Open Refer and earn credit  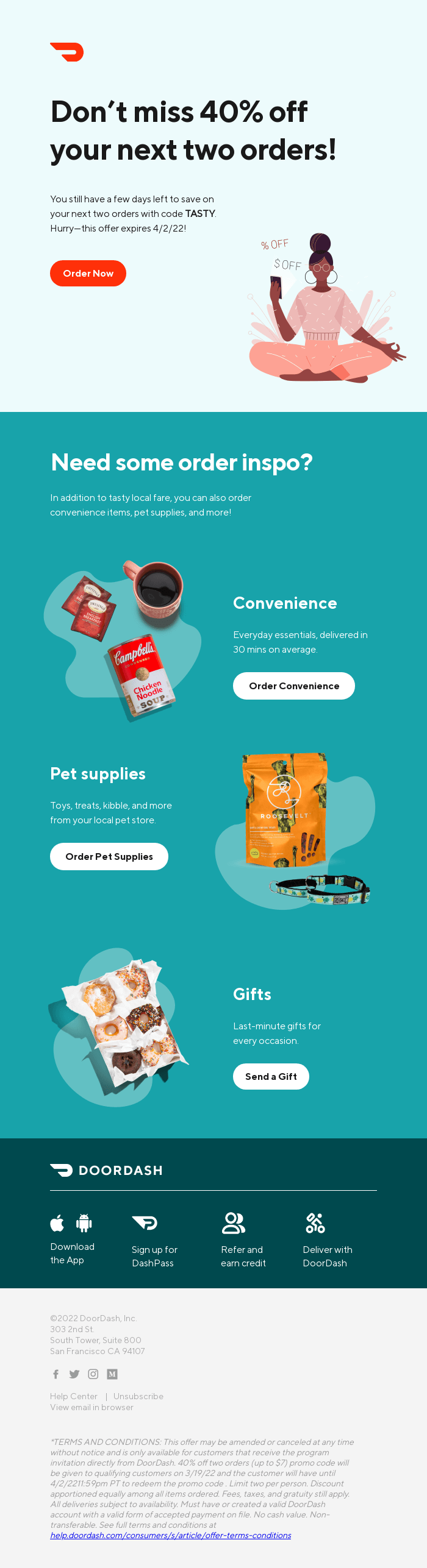click(x=243, y=1255)
